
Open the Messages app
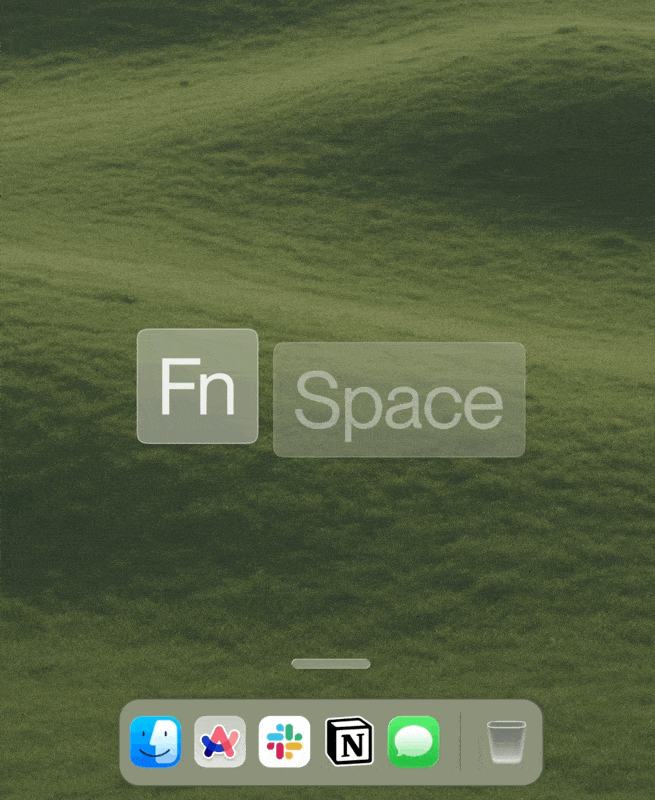413,742
